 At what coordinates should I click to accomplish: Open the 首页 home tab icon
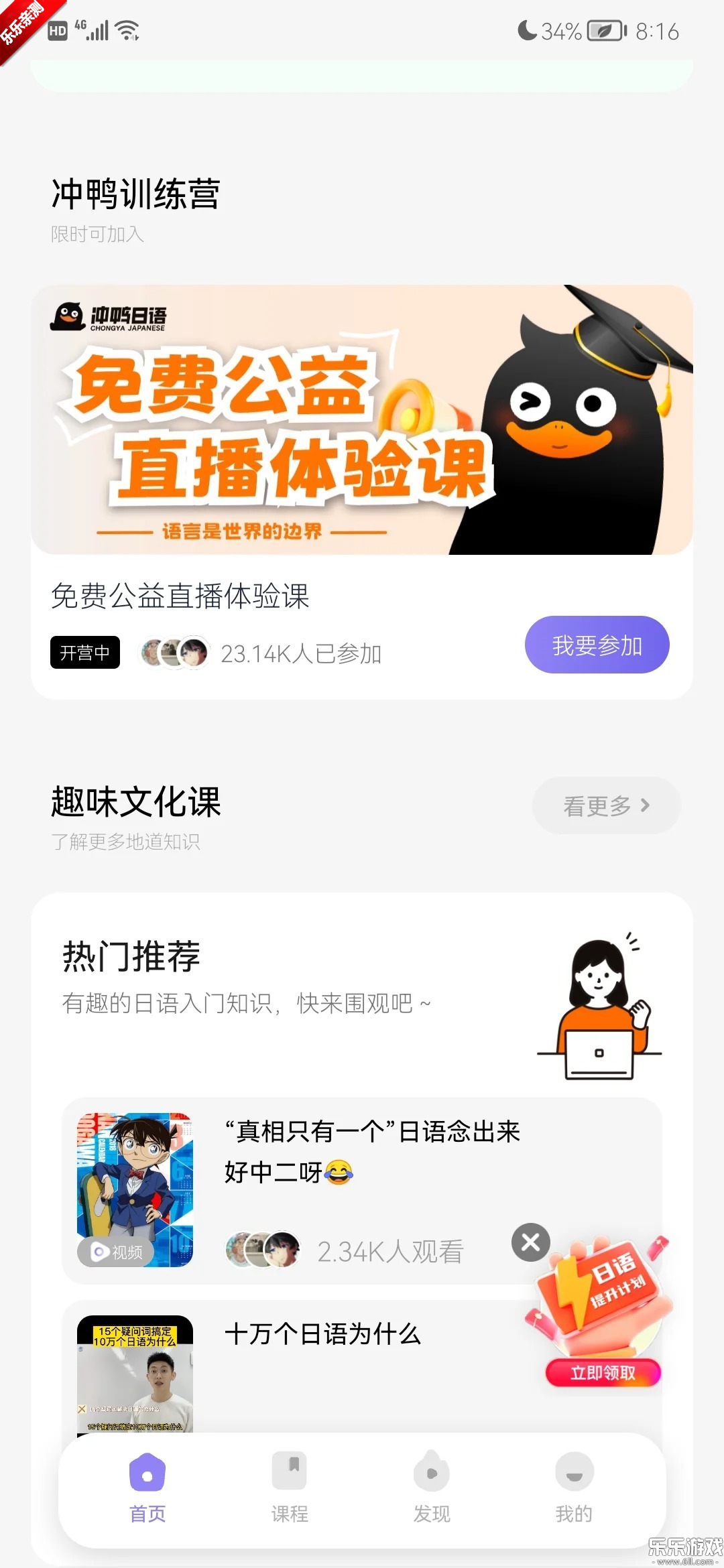tap(146, 1472)
